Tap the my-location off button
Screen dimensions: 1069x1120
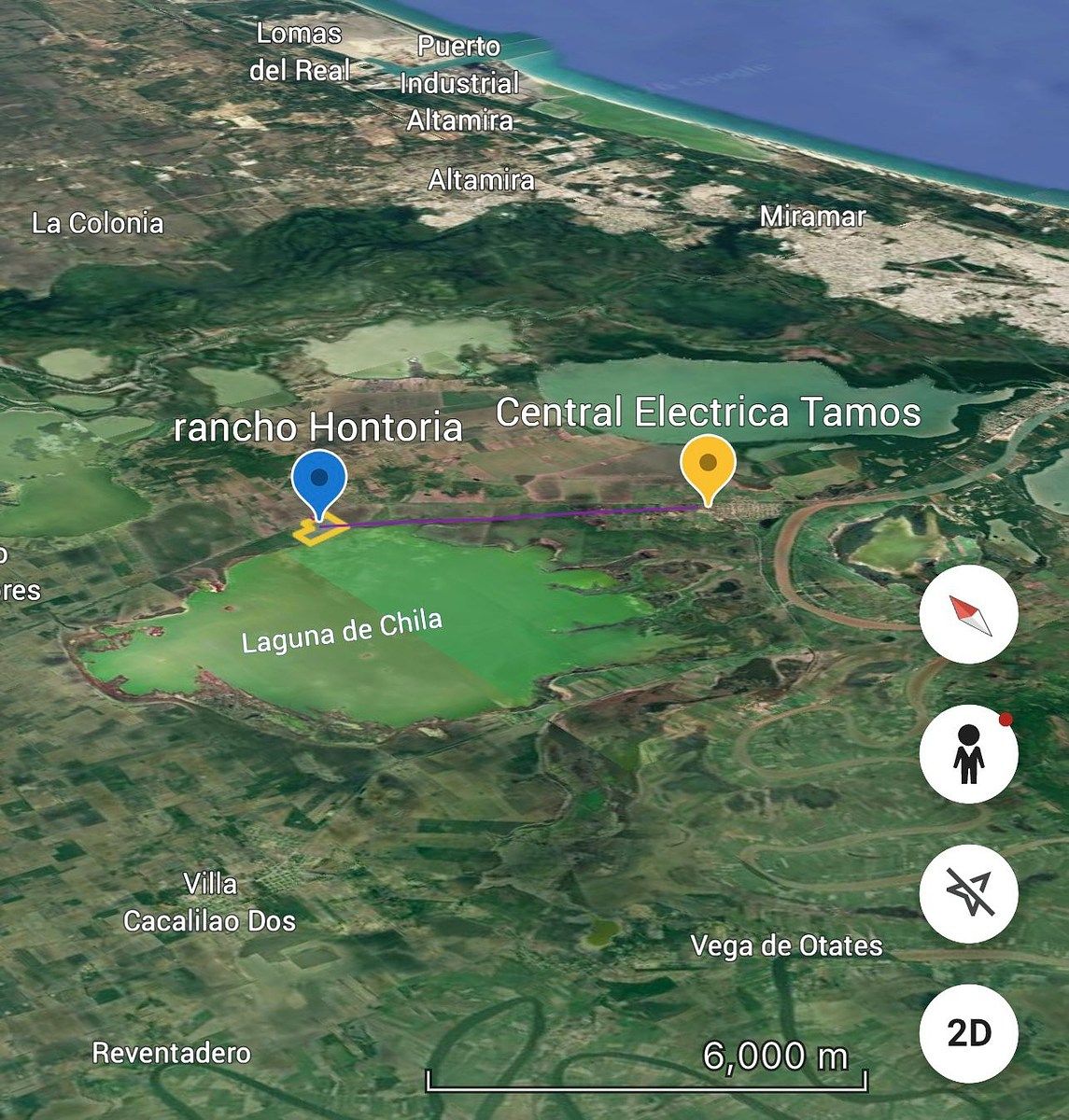click(x=968, y=893)
